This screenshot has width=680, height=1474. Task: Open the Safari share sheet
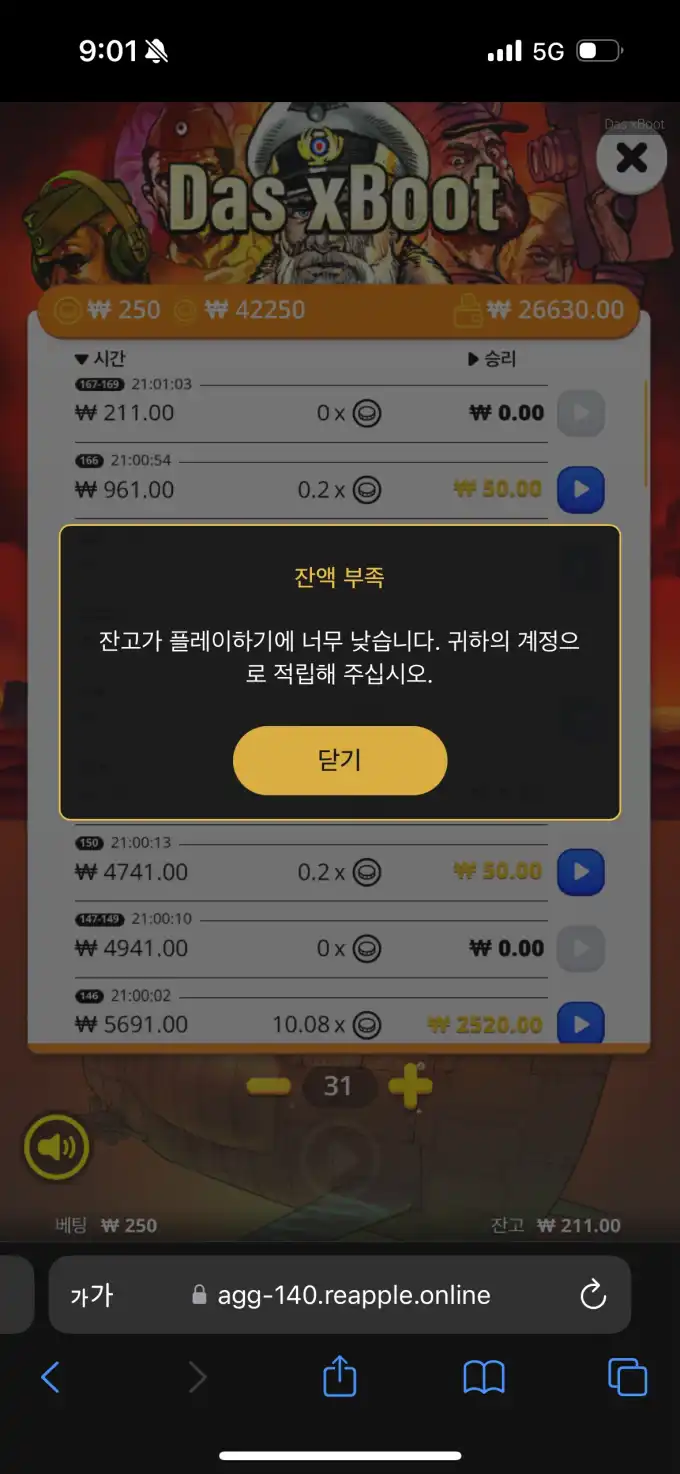[x=340, y=1376]
